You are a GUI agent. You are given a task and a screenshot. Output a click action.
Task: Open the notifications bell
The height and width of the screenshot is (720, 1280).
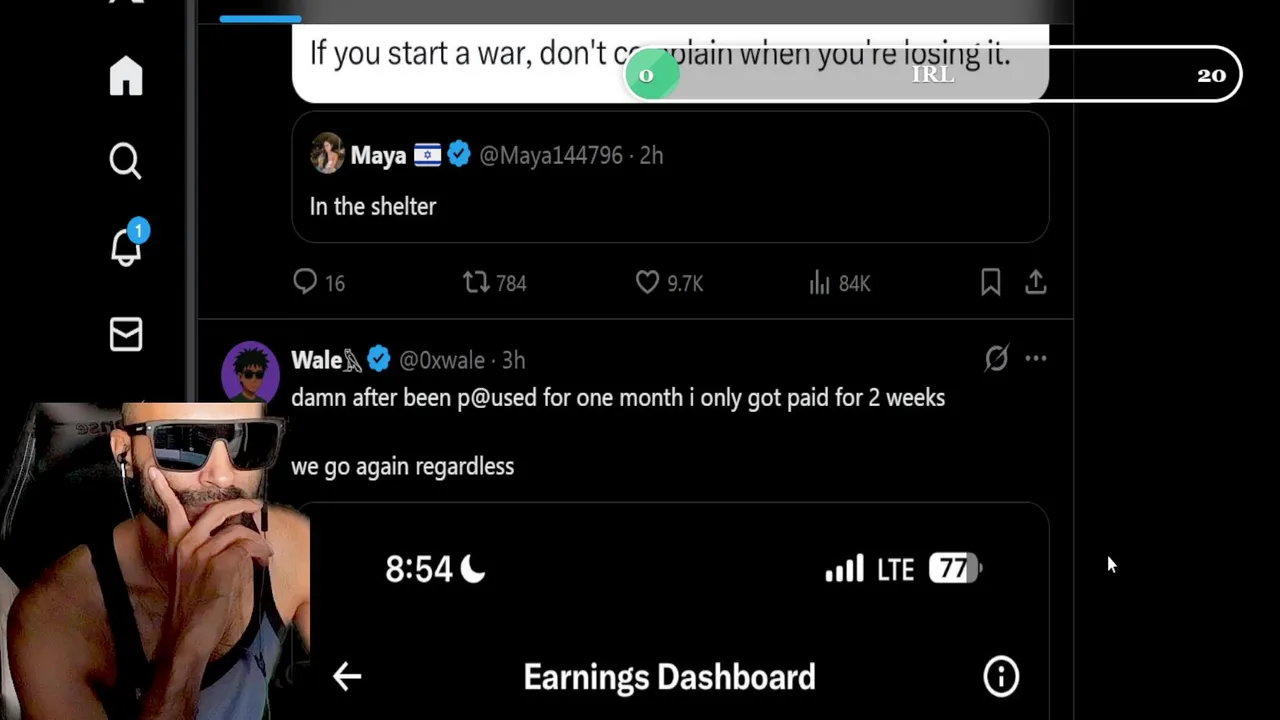click(x=126, y=246)
